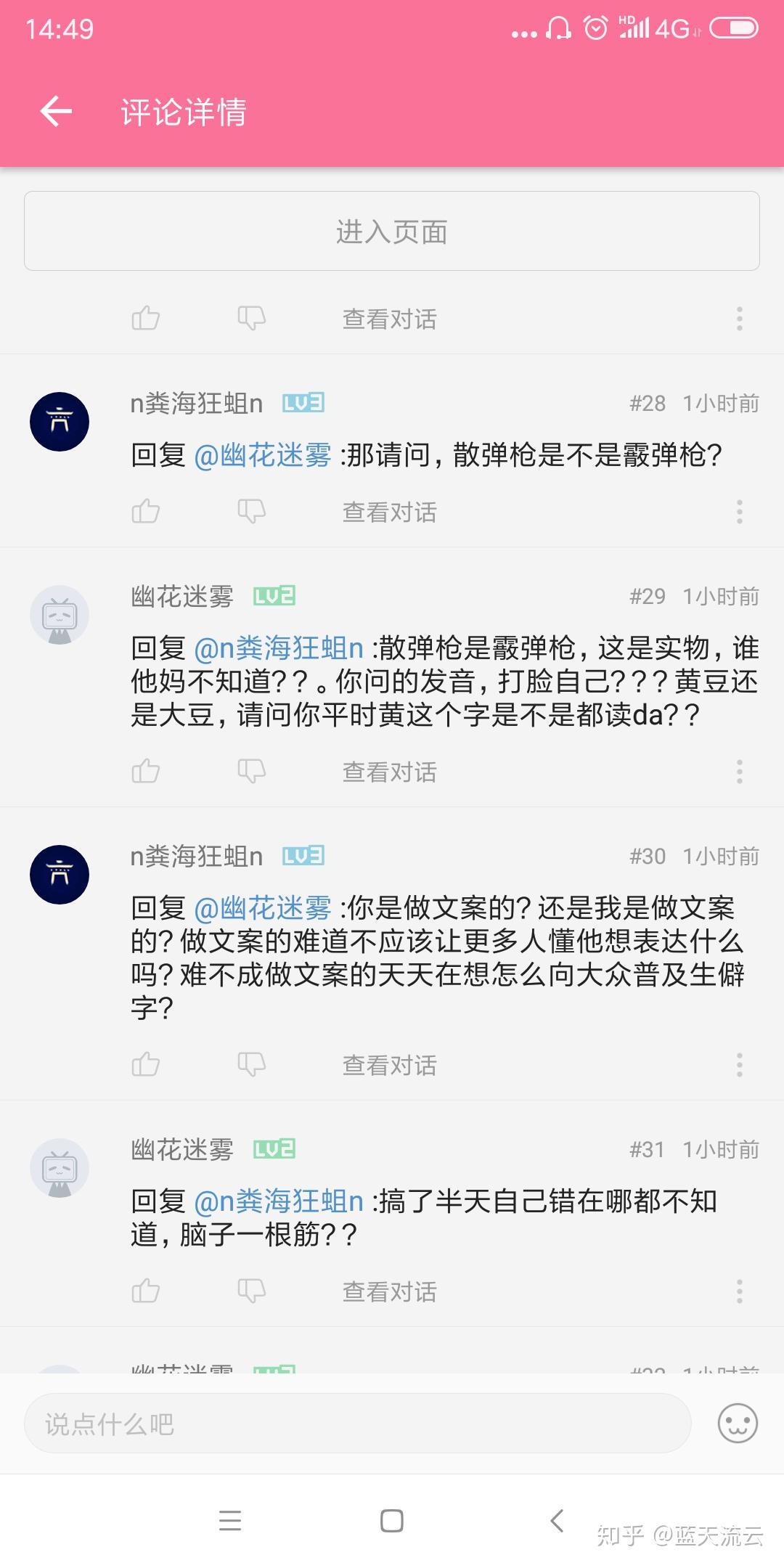784x1568 pixels.
Task: Tap the 评论详情 title bar
Action: click(184, 112)
